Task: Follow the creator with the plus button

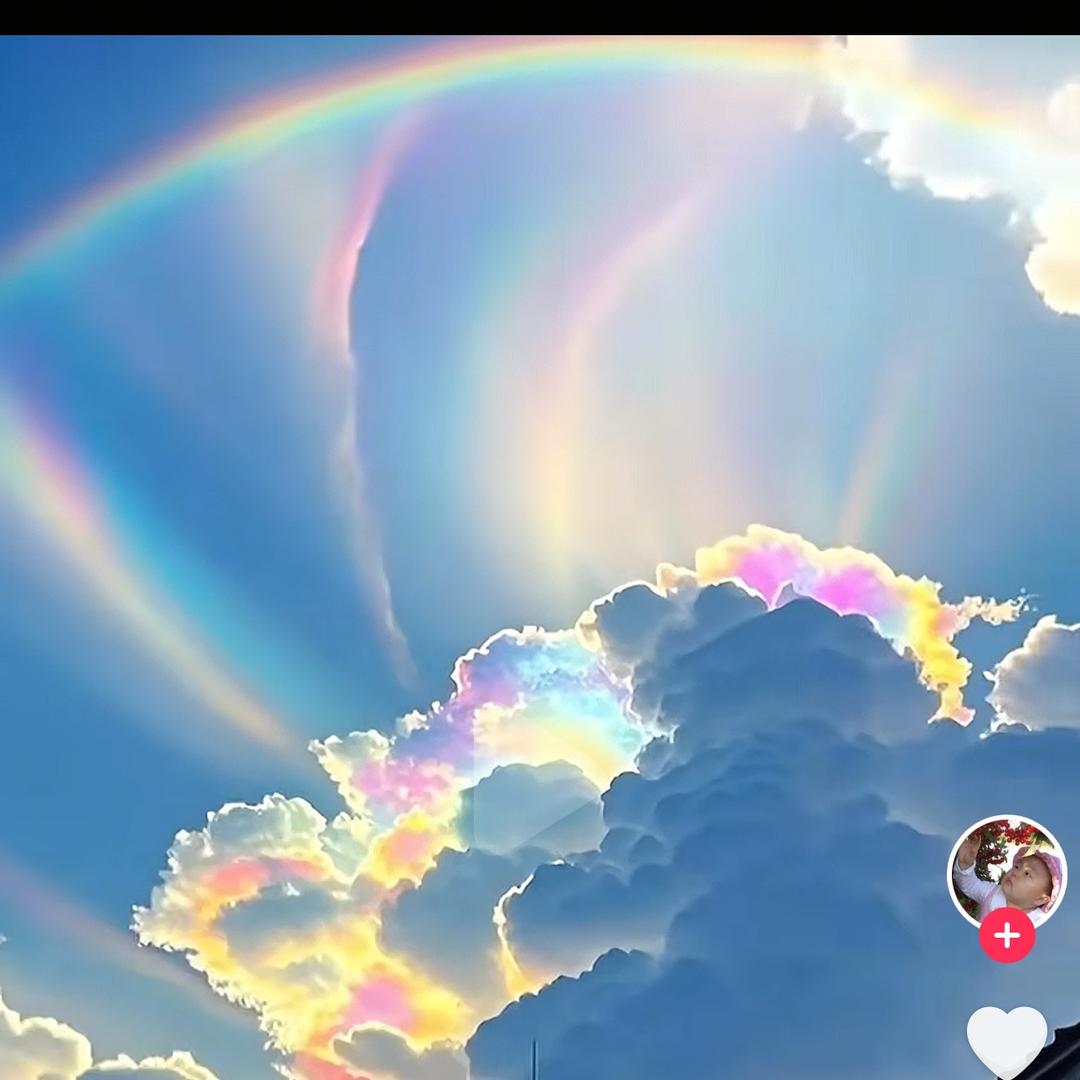Action: coord(1006,936)
